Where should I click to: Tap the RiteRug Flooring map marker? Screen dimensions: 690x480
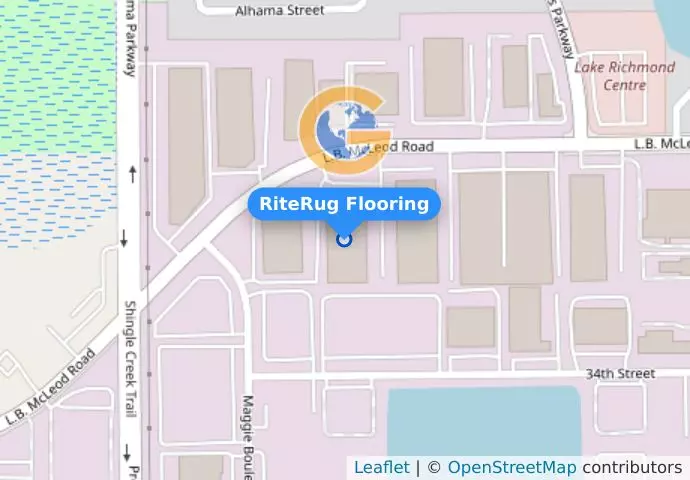tap(344, 239)
